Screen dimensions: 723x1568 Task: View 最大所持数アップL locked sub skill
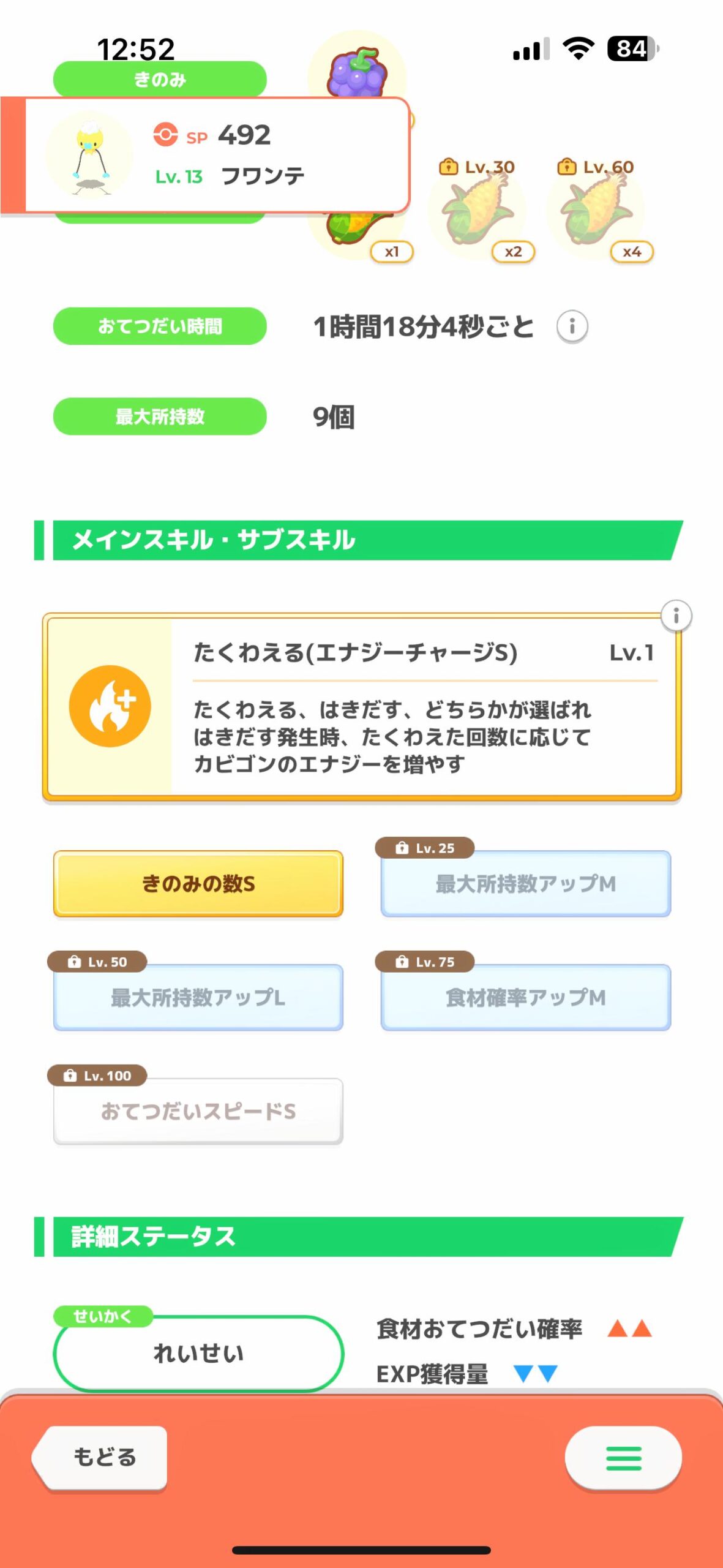click(198, 998)
